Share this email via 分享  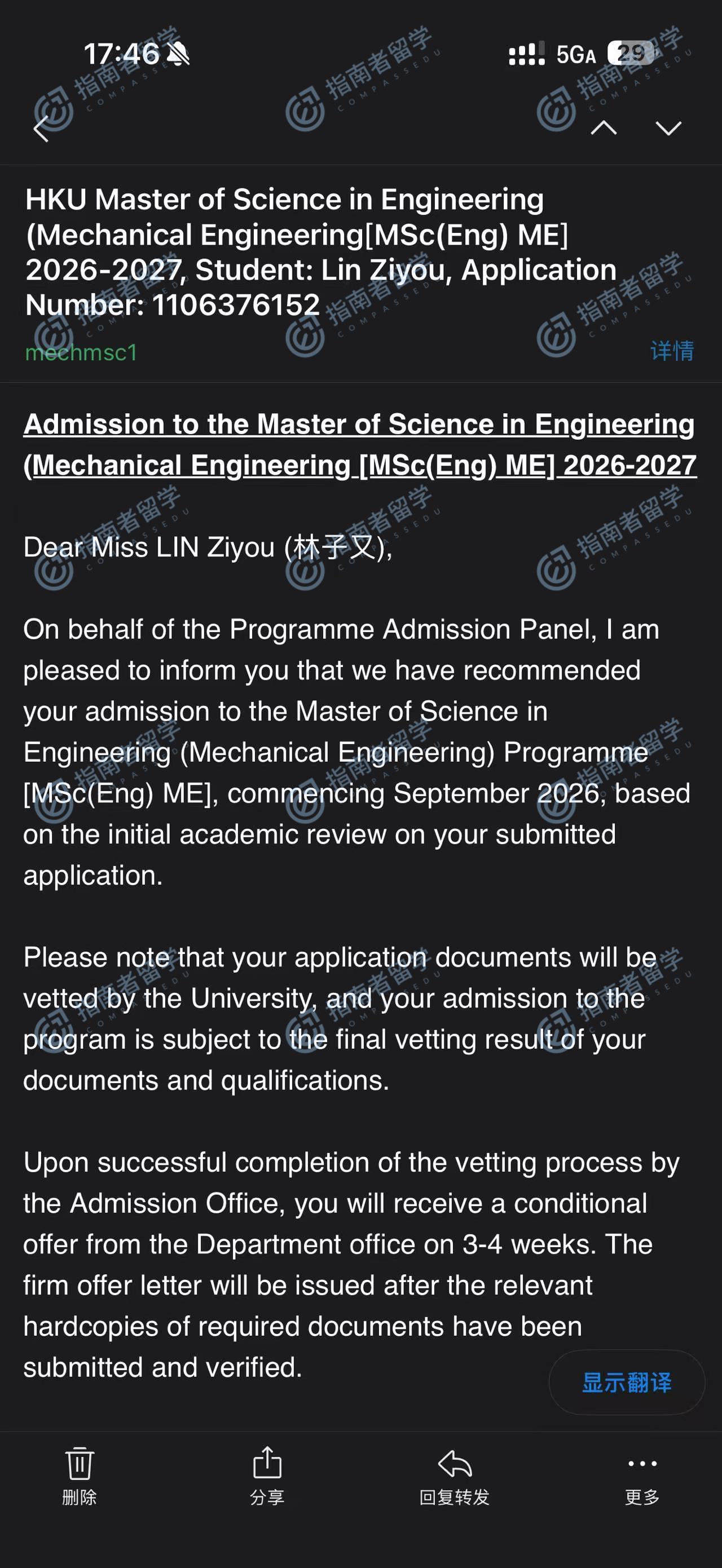pyautogui.click(x=267, y=1475)
